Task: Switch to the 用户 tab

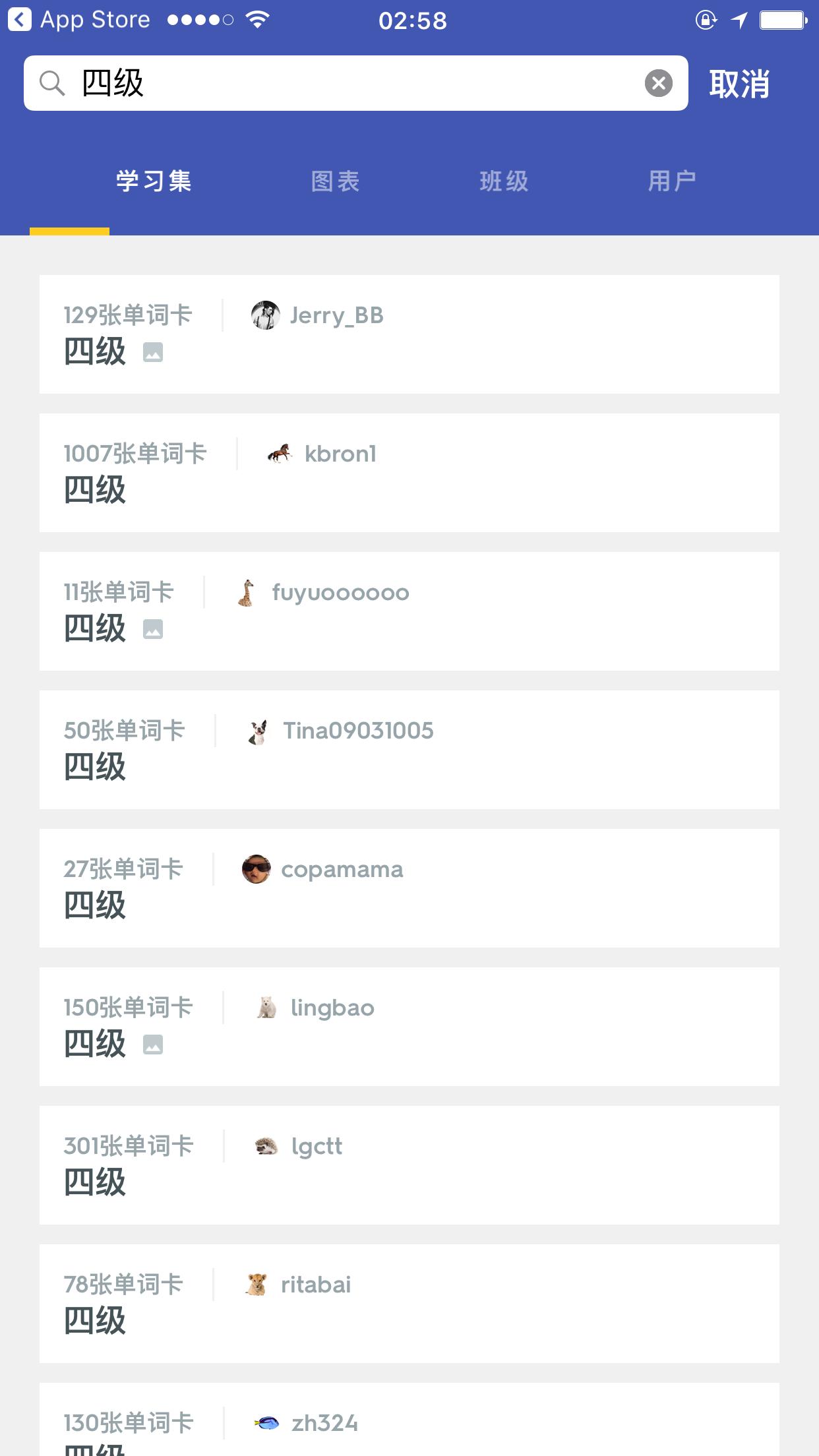Action: tap(673, 181)
